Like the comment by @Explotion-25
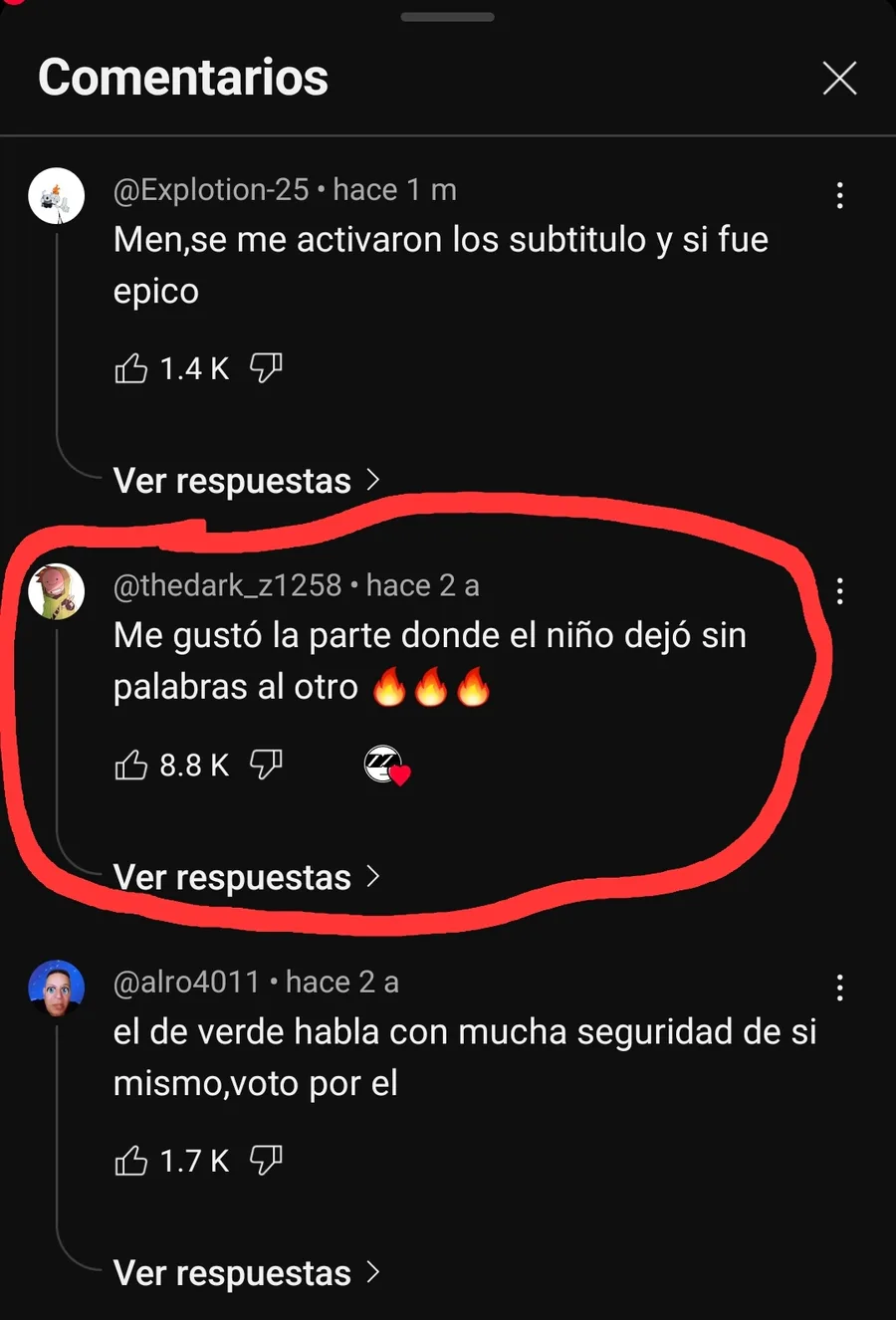The height and width of the screenshot is (1320, 896). [131, 369]
